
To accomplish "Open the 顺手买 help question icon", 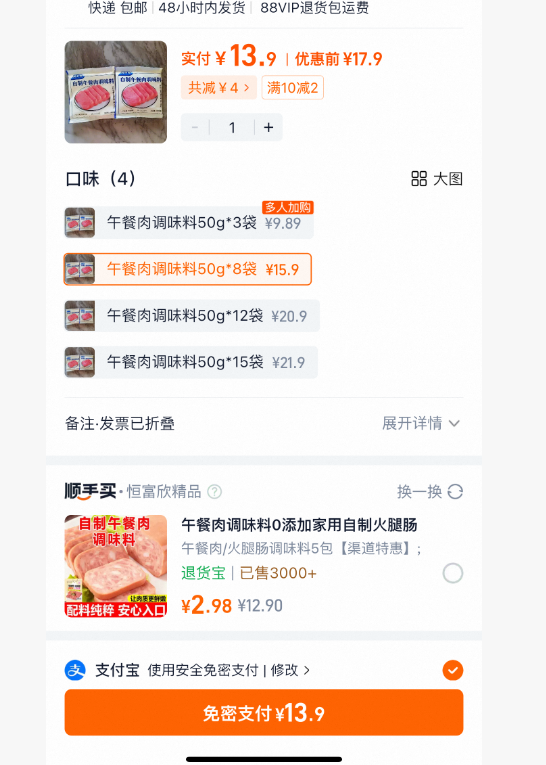I will point(215,491).
